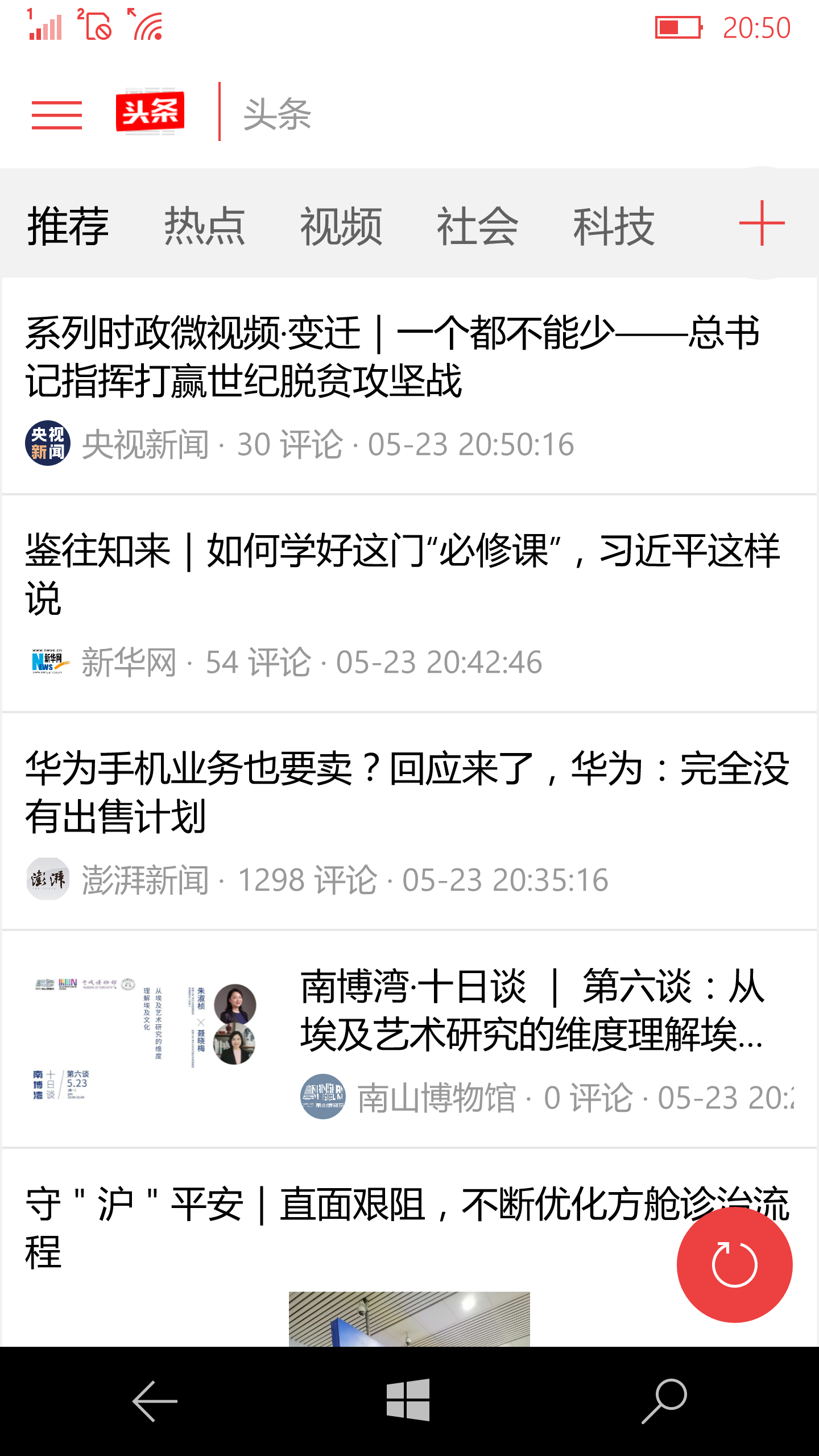The width and height of the screenshot is (819, 1456).
Task: Switch to the 科技 tab
Action: point(614,226)
